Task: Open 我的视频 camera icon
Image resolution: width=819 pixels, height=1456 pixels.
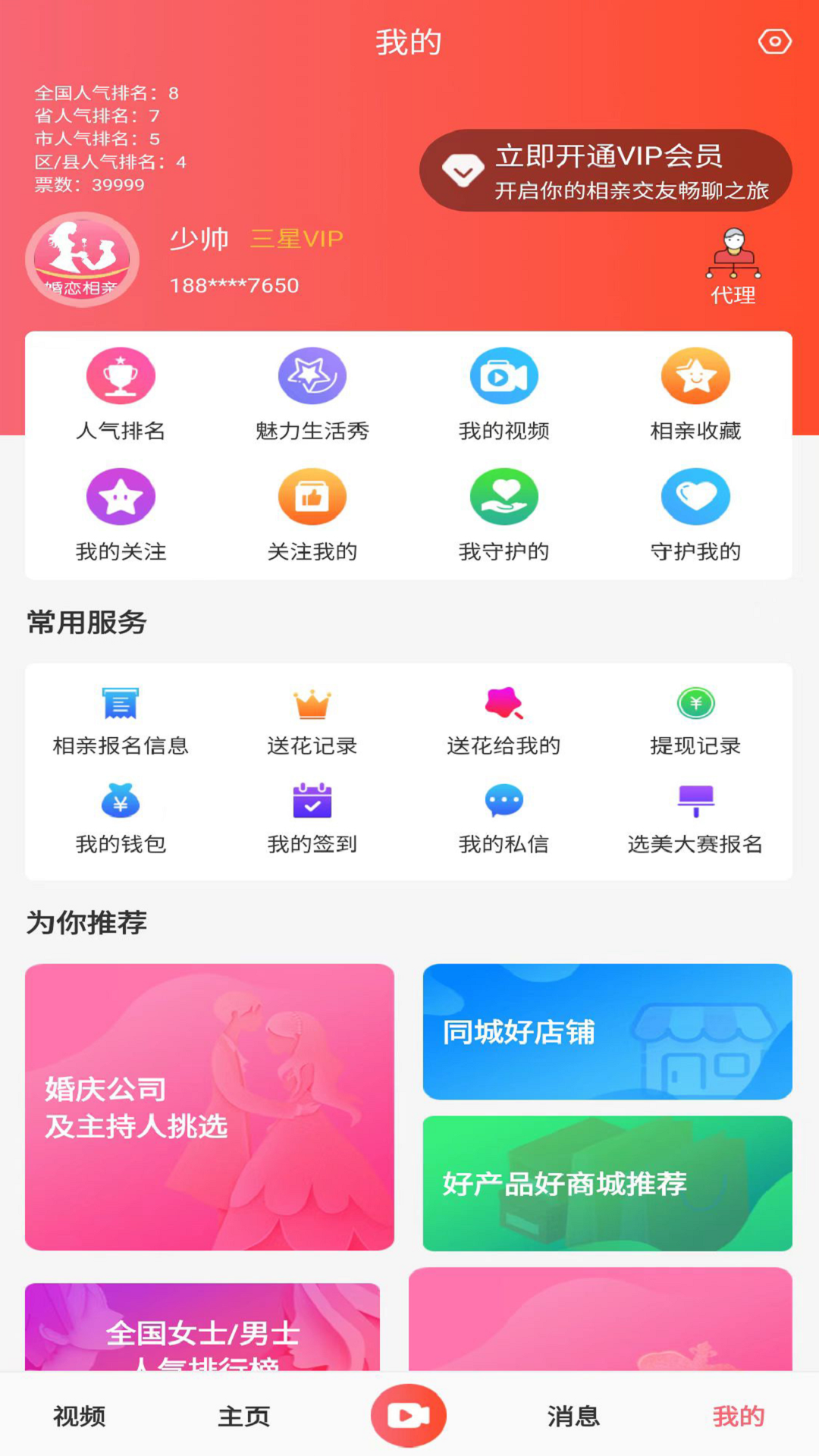Action: coord(504,375)
